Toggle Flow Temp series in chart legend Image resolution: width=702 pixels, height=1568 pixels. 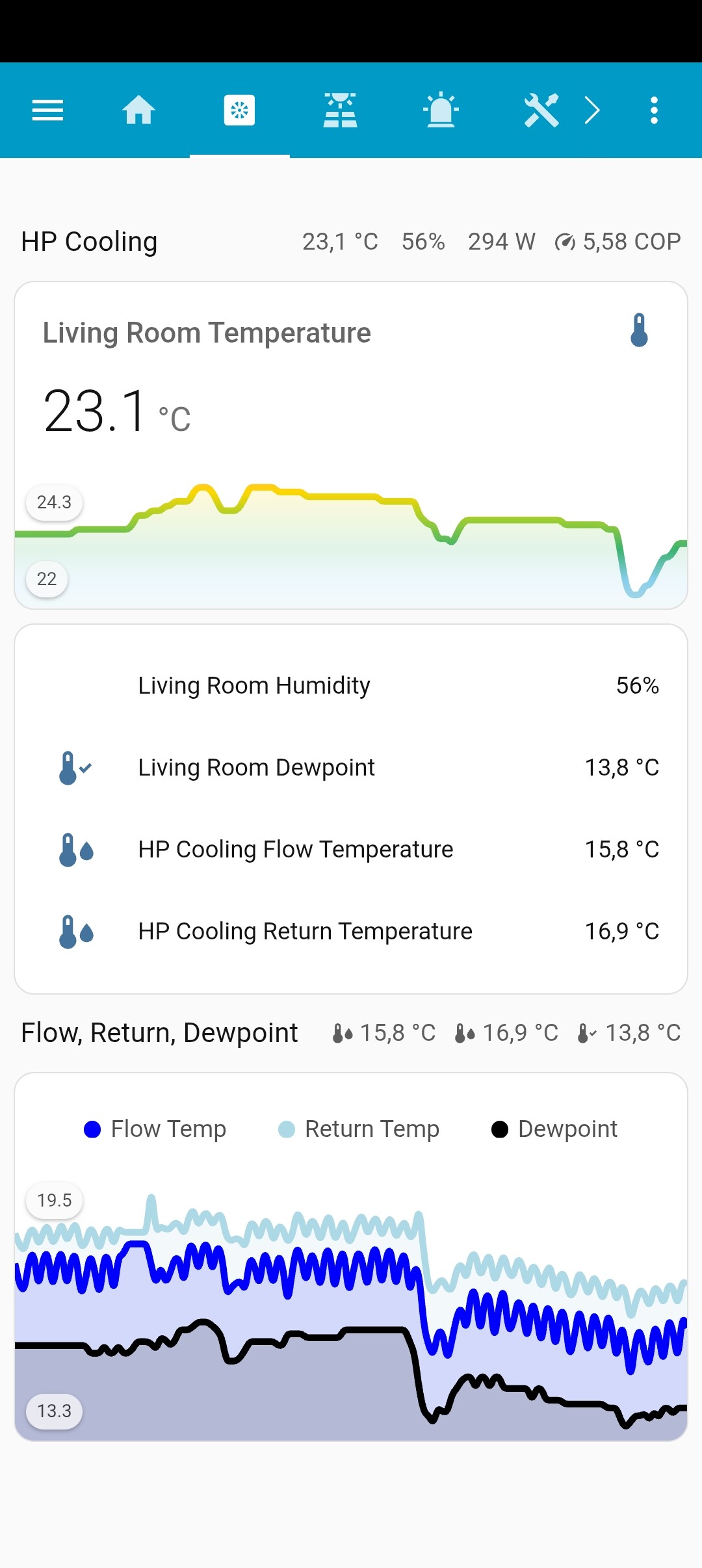(155, 1129)
